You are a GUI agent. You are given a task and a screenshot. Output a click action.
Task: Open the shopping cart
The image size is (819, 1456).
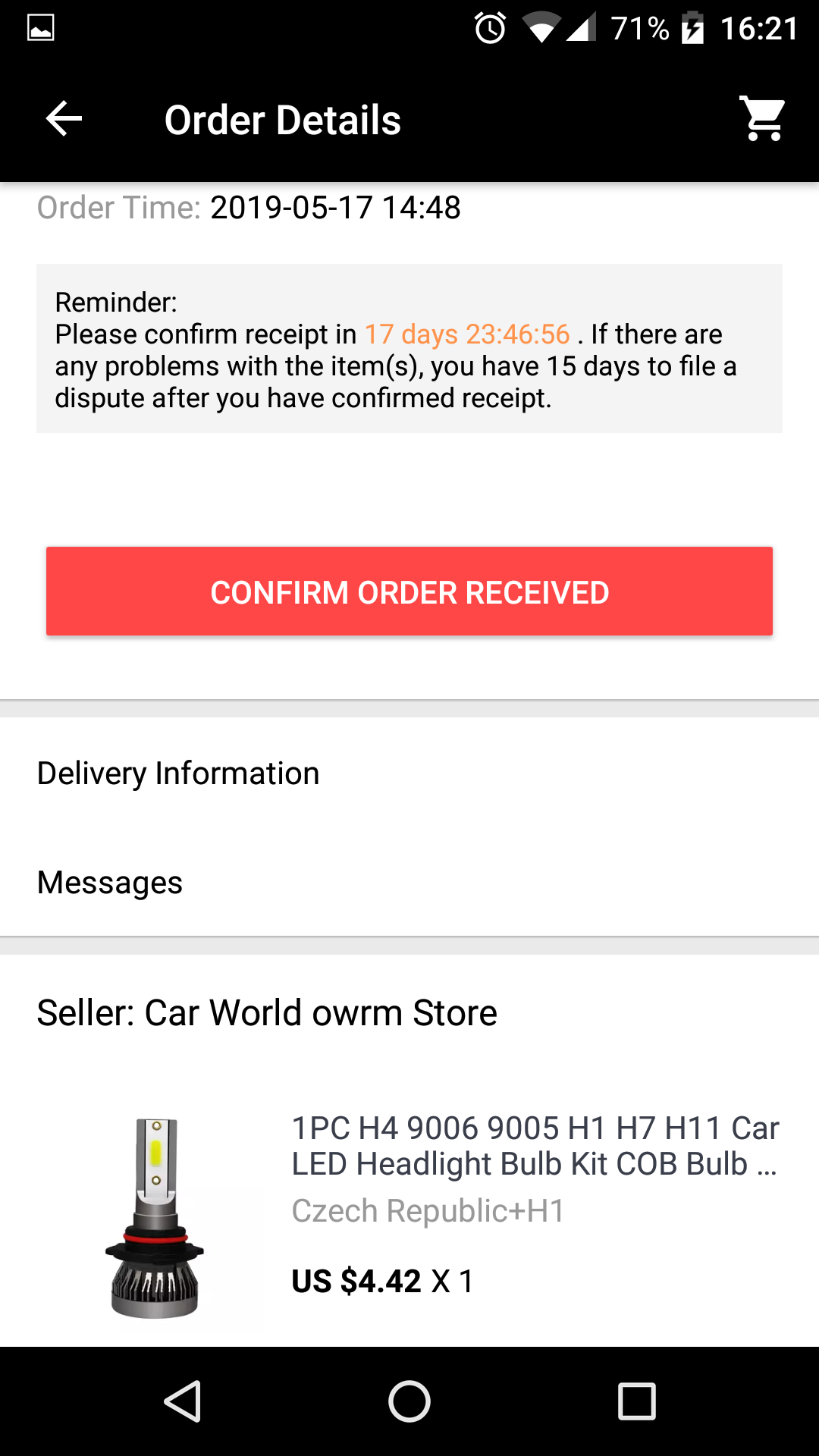click(x=763, y=119)
